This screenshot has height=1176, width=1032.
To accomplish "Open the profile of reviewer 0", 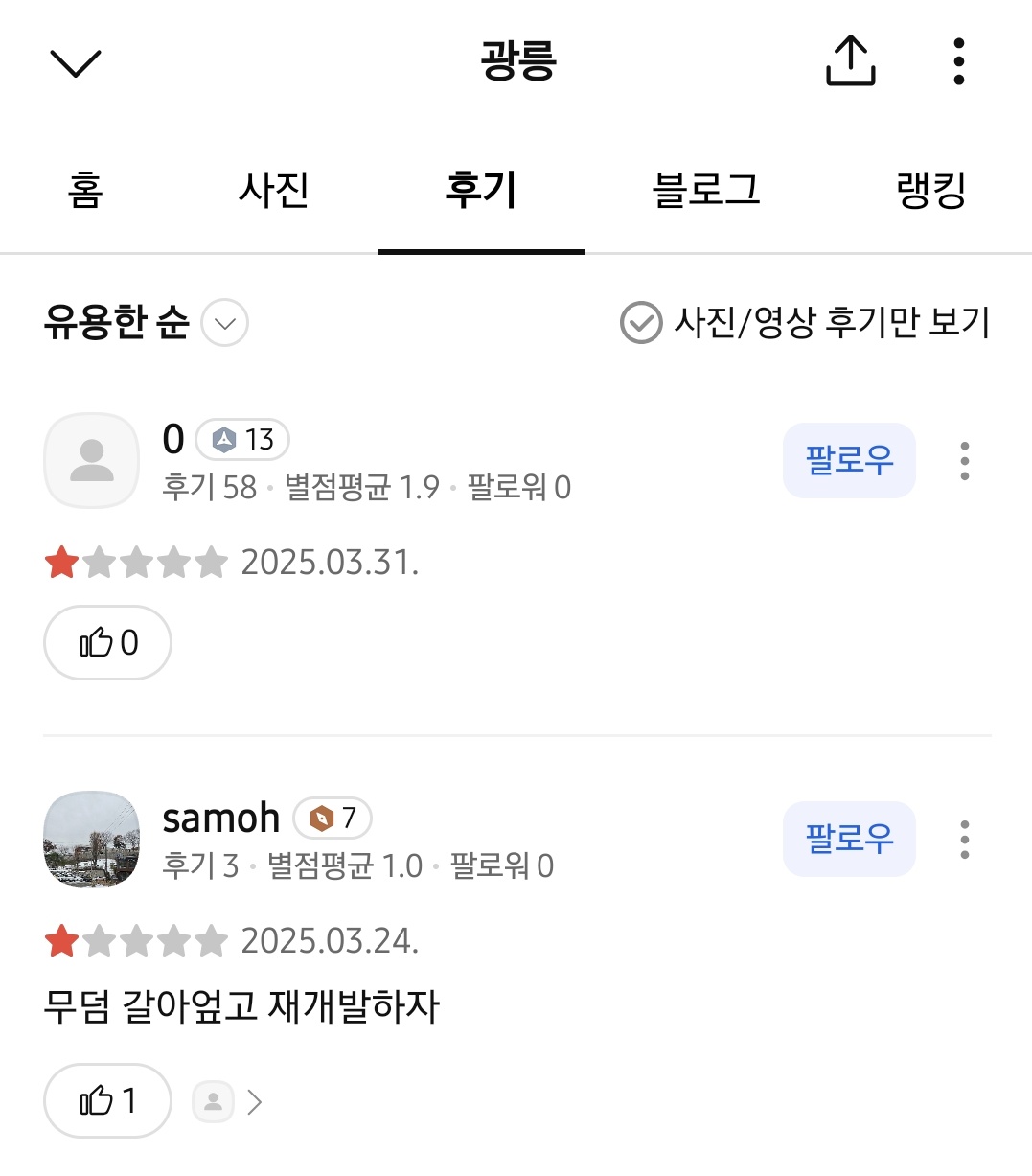I will tap(92, 461).
